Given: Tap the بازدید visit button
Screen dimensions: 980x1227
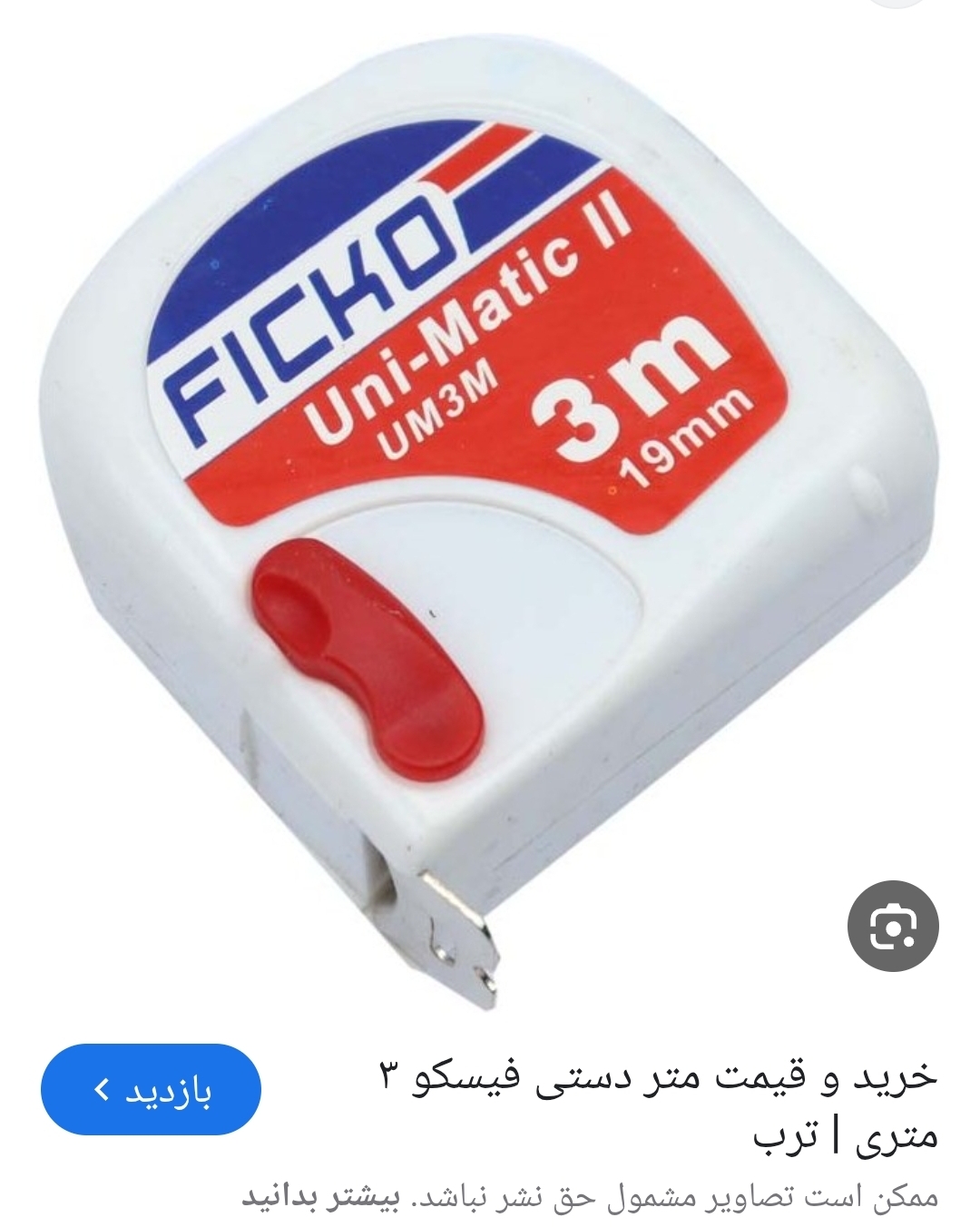Looking at the screenshot, I should tap(152, 1089).
